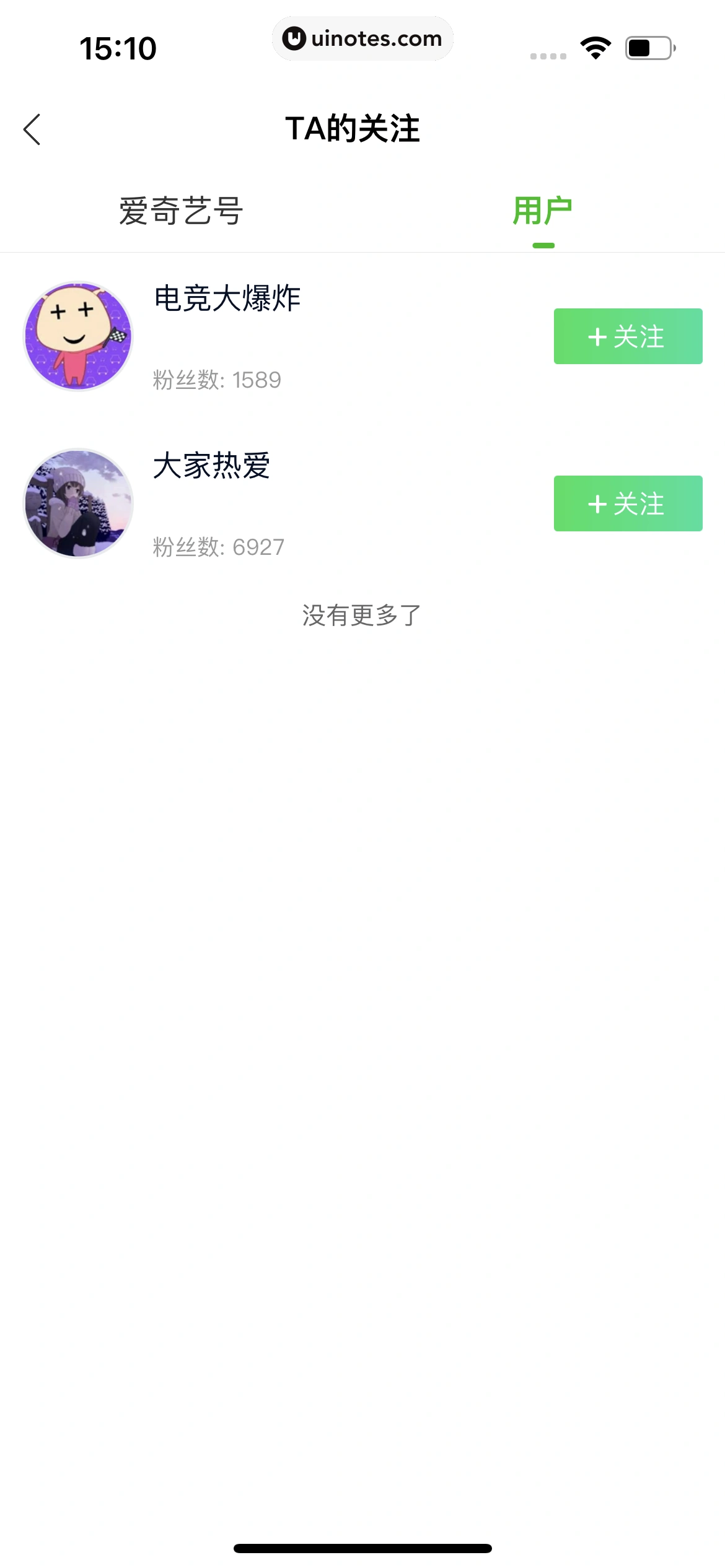
Task: Switch to the 爱奇艺号 tab
Action: pyautogui.click(x=181, y=211)
